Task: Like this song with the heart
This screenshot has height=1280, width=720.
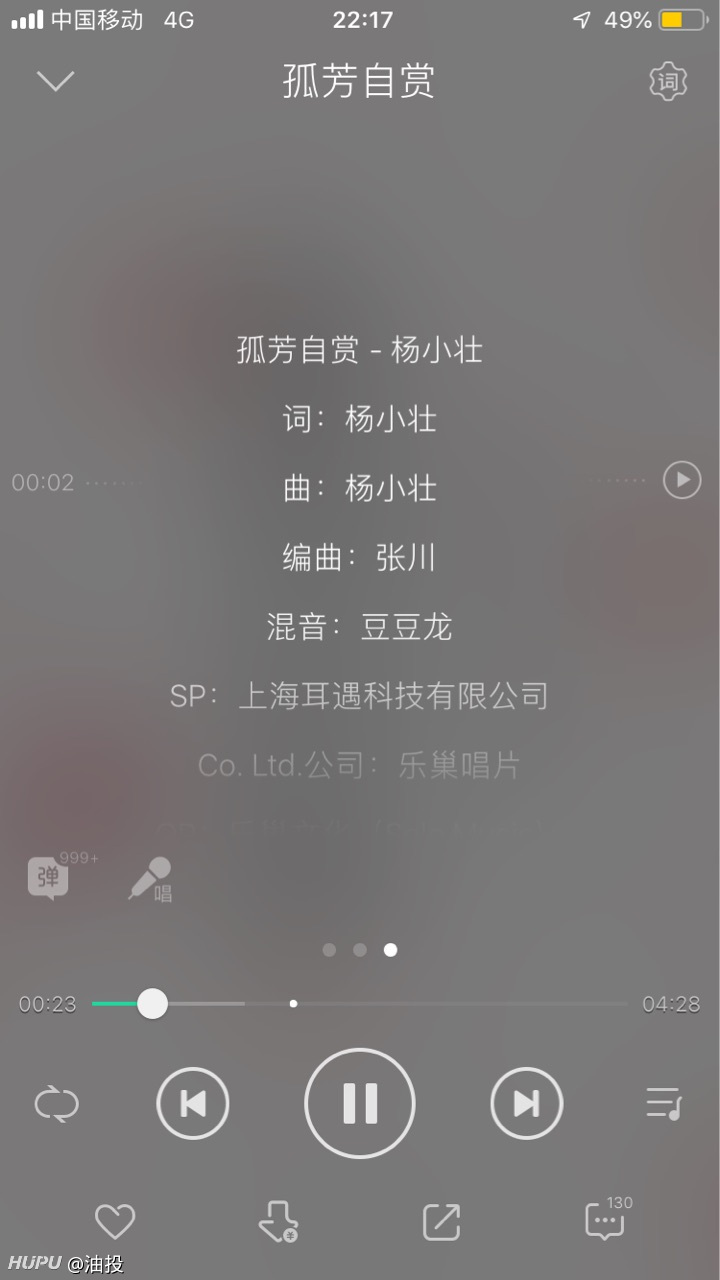Action: [115, 1222]
